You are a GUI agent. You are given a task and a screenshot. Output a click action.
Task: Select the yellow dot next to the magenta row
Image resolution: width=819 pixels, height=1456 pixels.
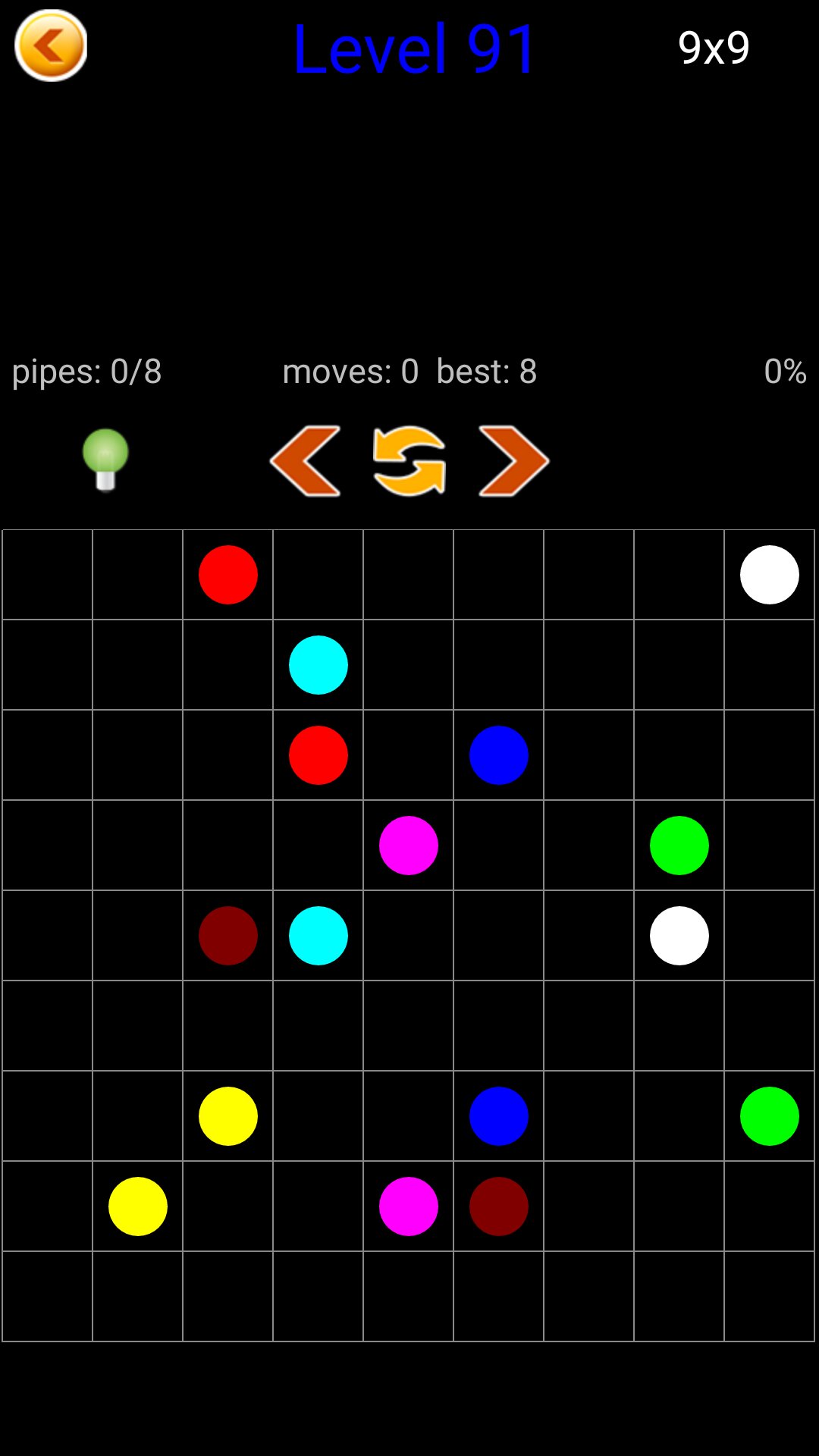[x=138, y=1207]
